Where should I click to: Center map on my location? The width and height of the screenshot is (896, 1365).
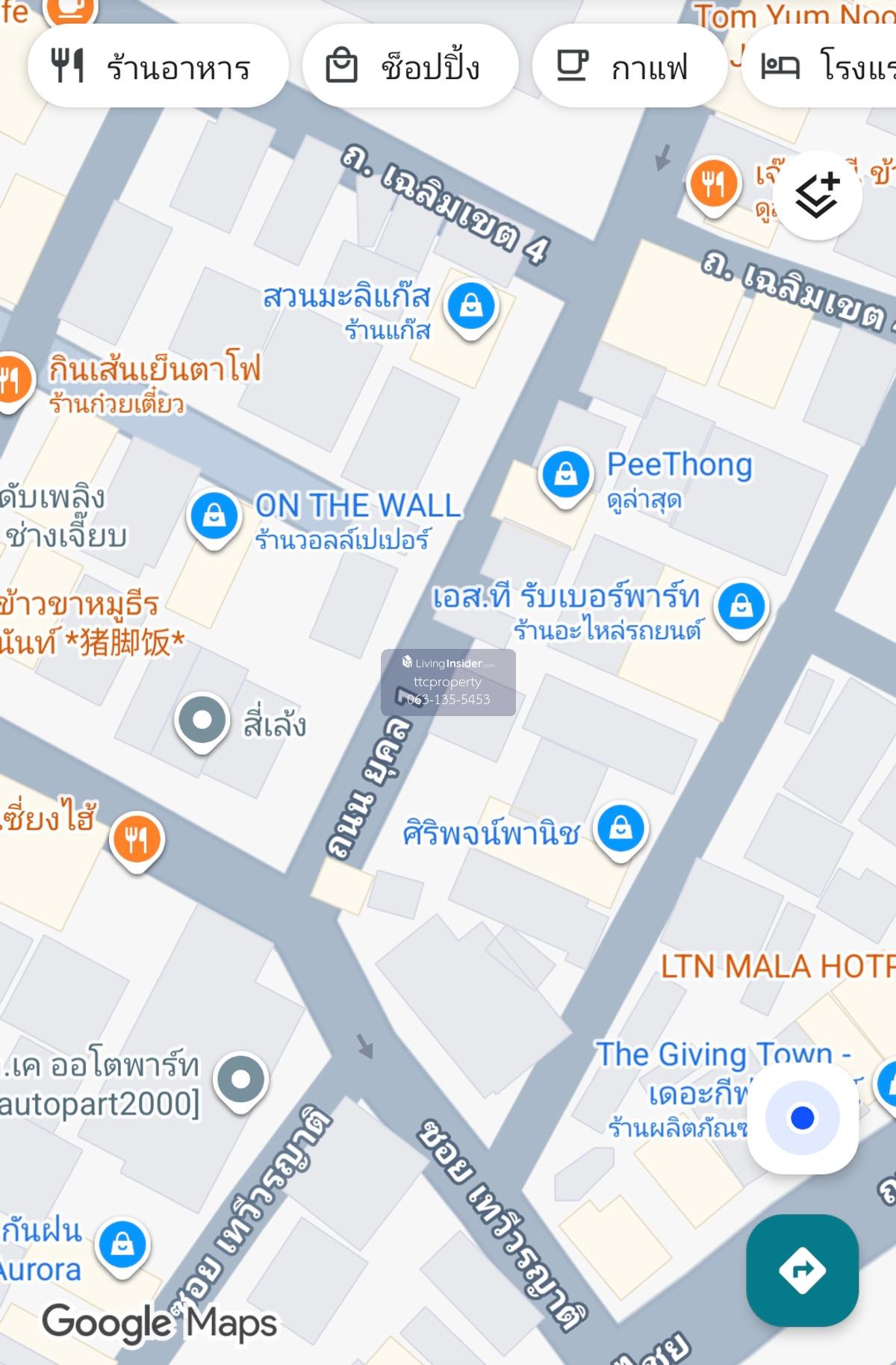[x=803, y=1118]
